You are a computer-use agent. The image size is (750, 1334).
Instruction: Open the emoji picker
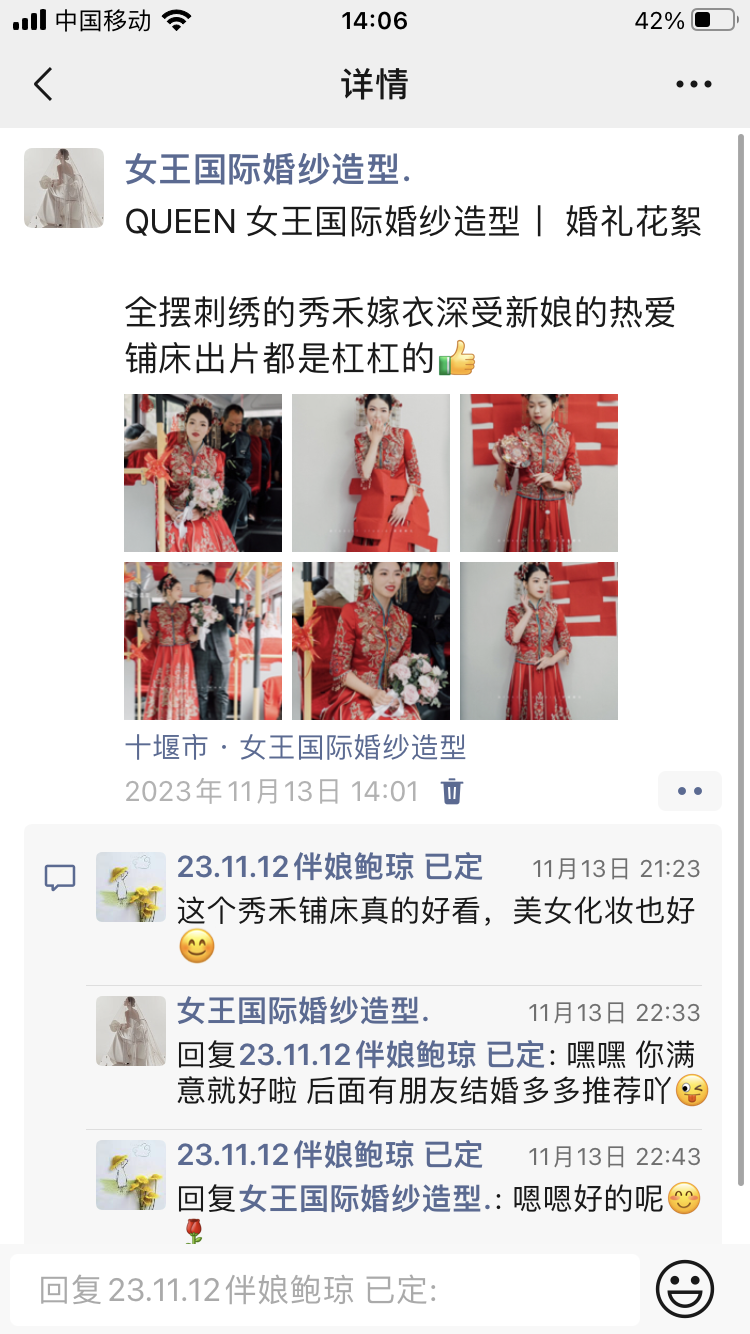(685, 1289)
